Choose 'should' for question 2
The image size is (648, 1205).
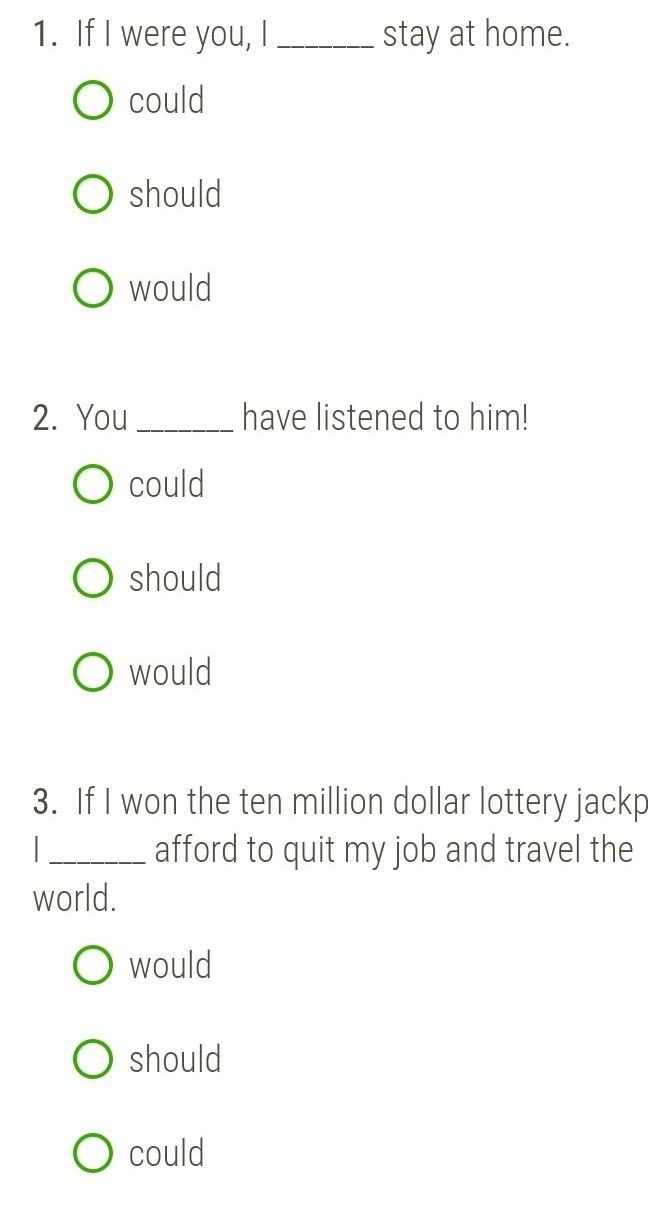coord(93,579)
